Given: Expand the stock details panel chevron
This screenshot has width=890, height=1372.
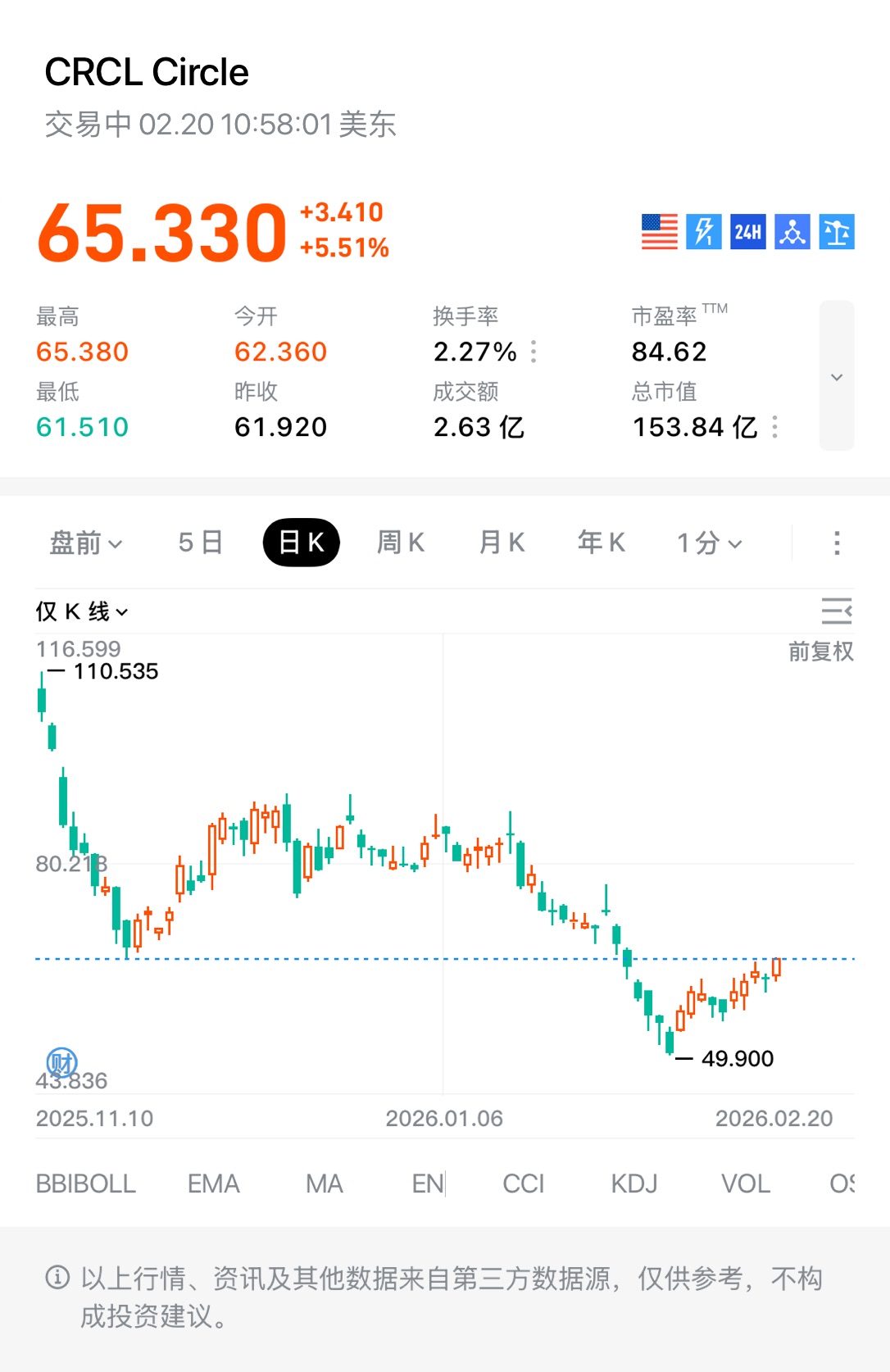Looking at the screenshot, I should point(836,376).
